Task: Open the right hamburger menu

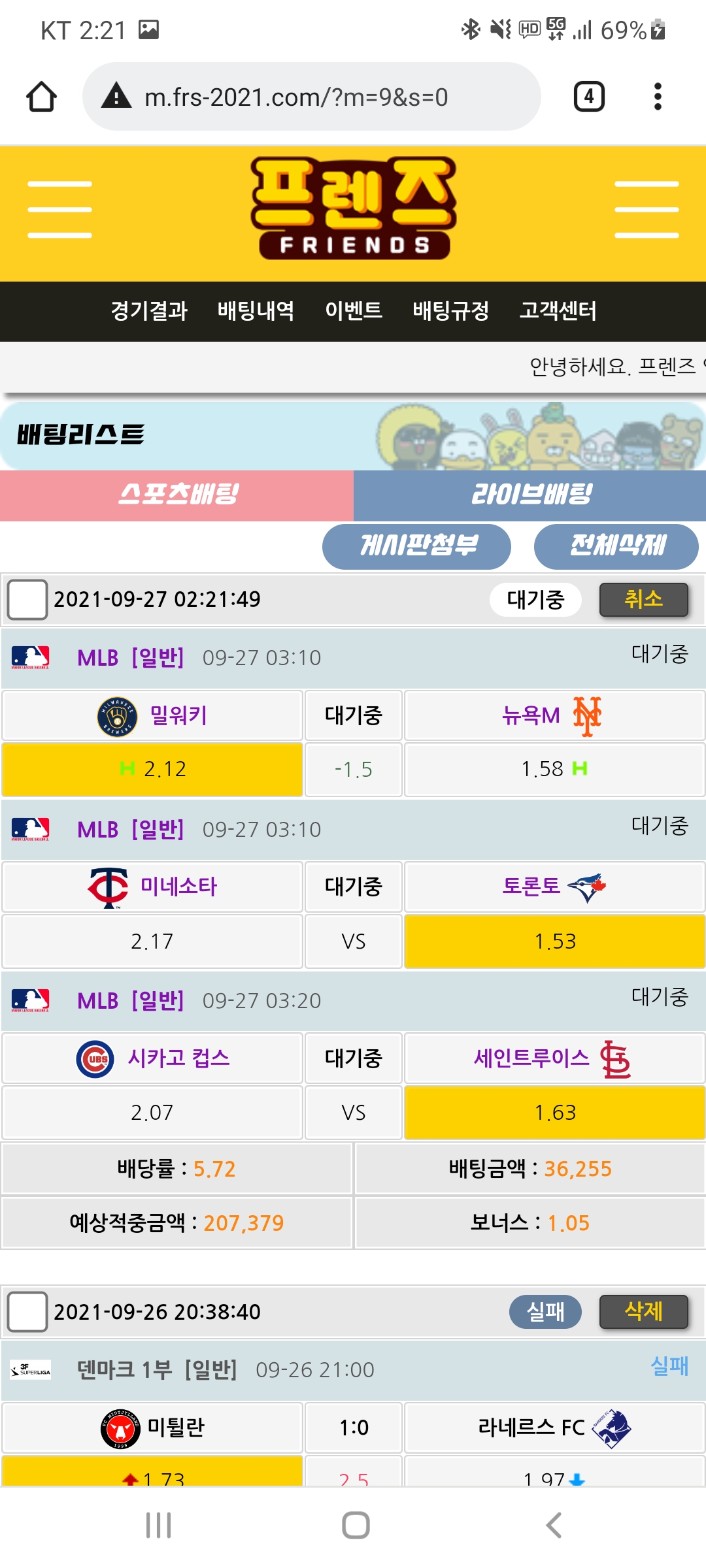Action: (646, 210)
